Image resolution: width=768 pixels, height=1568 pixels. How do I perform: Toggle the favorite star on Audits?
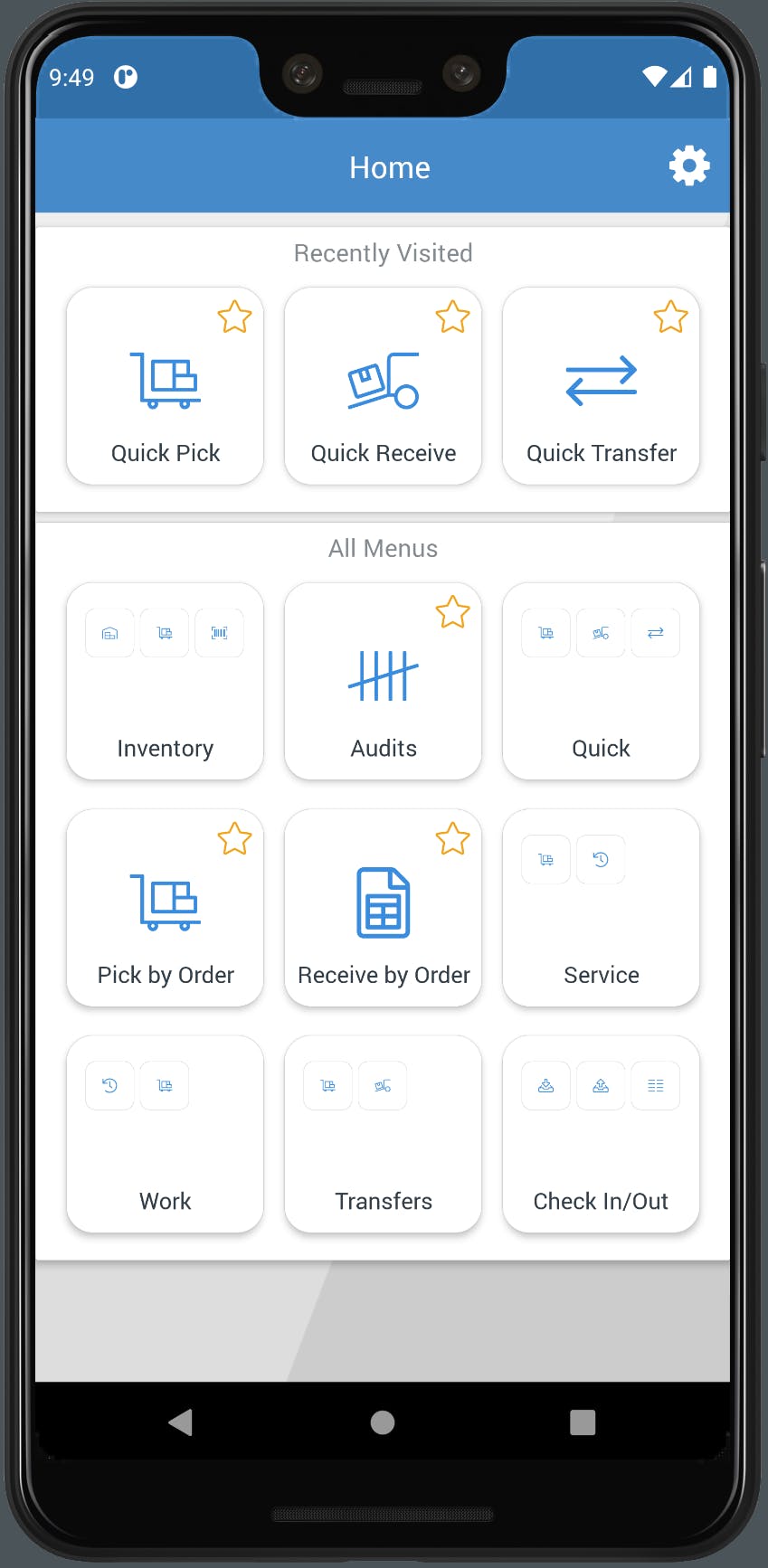[452, 612]
